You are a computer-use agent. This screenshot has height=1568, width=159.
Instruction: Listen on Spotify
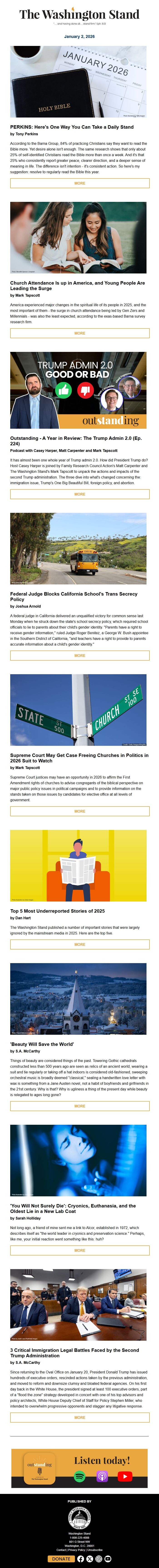pyautogui.click(x=79, y=1476)
